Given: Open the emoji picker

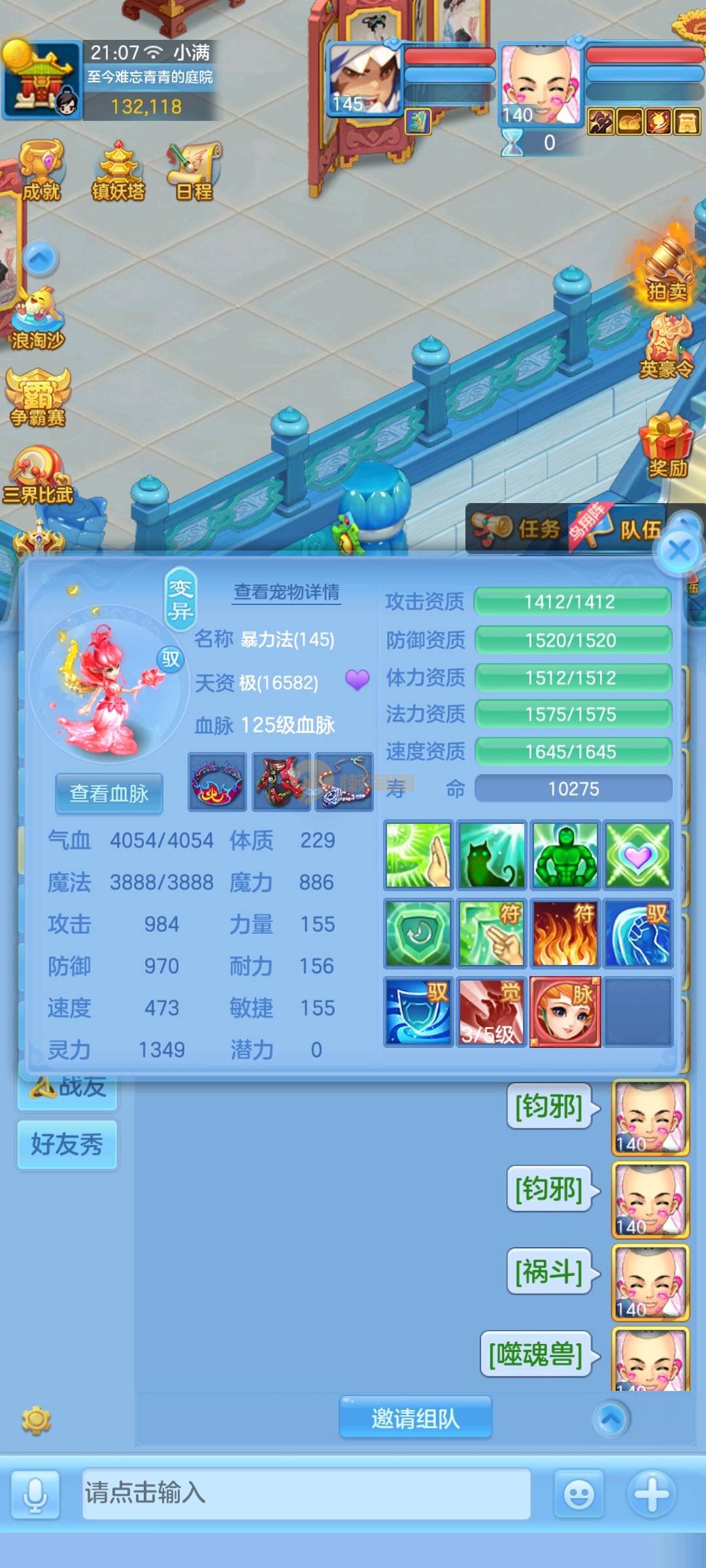Looking at the screenshot, I should (579, 1494).
